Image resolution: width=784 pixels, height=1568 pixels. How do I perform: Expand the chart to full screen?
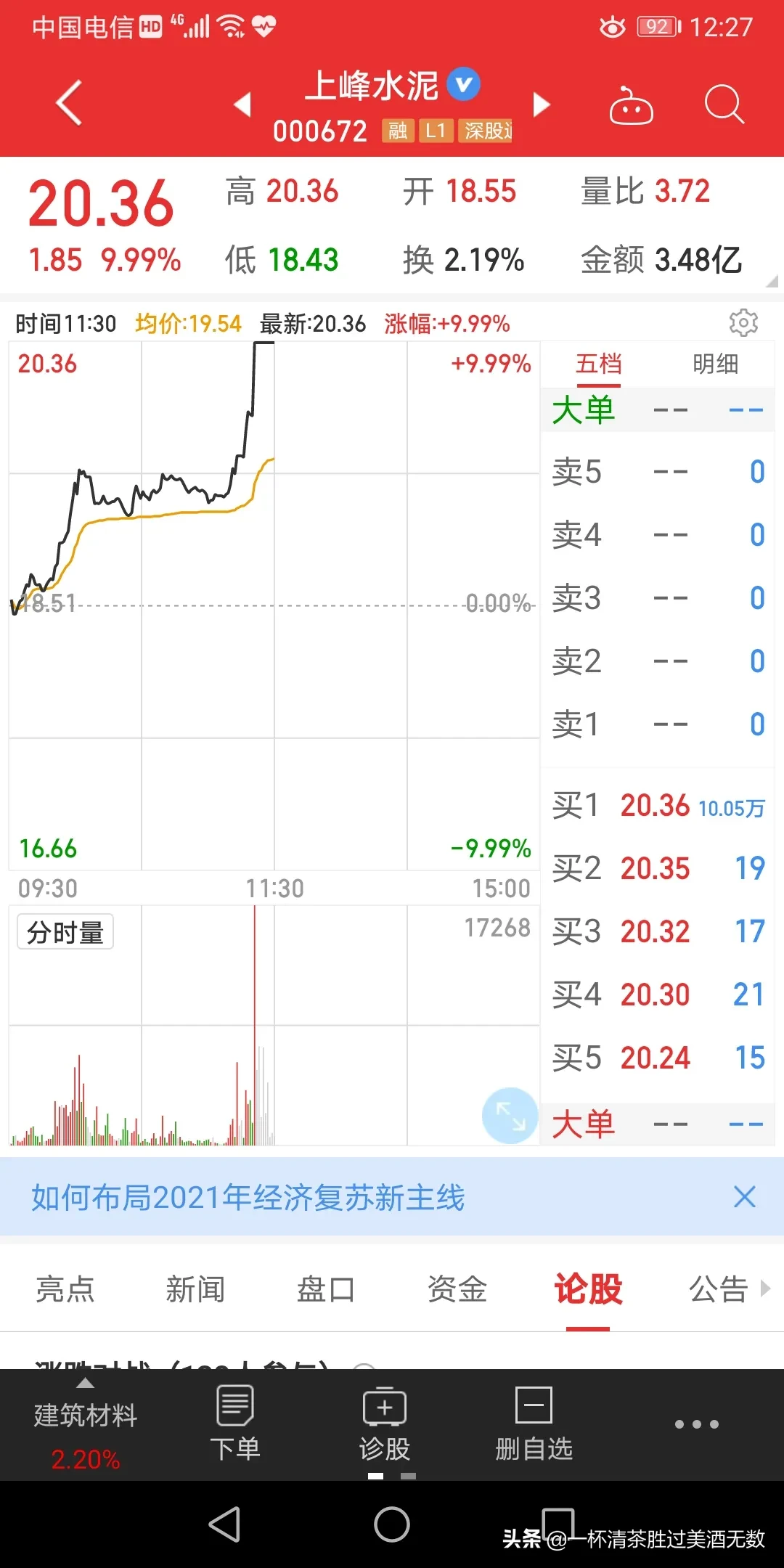(510, 1115)
